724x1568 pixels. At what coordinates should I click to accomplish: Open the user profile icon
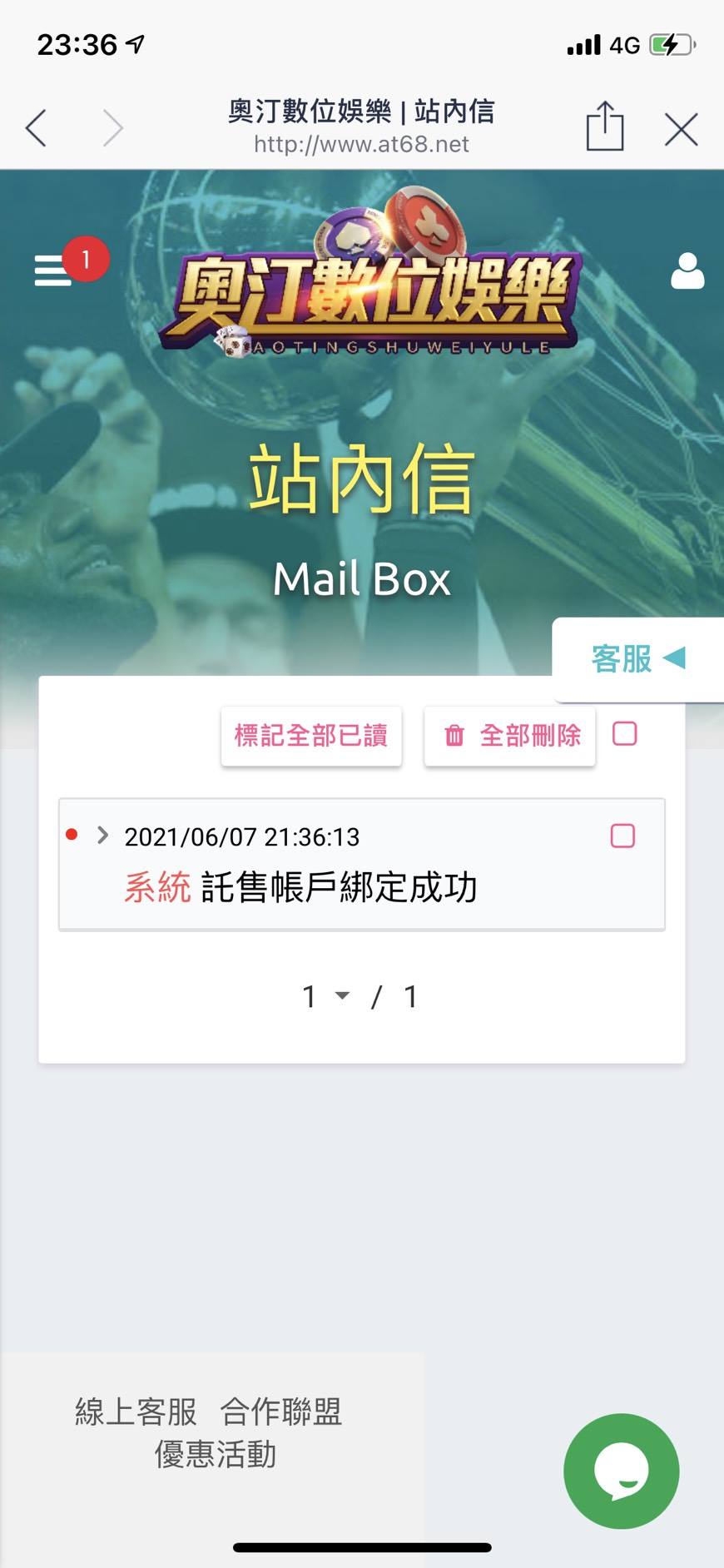[687, 271]
